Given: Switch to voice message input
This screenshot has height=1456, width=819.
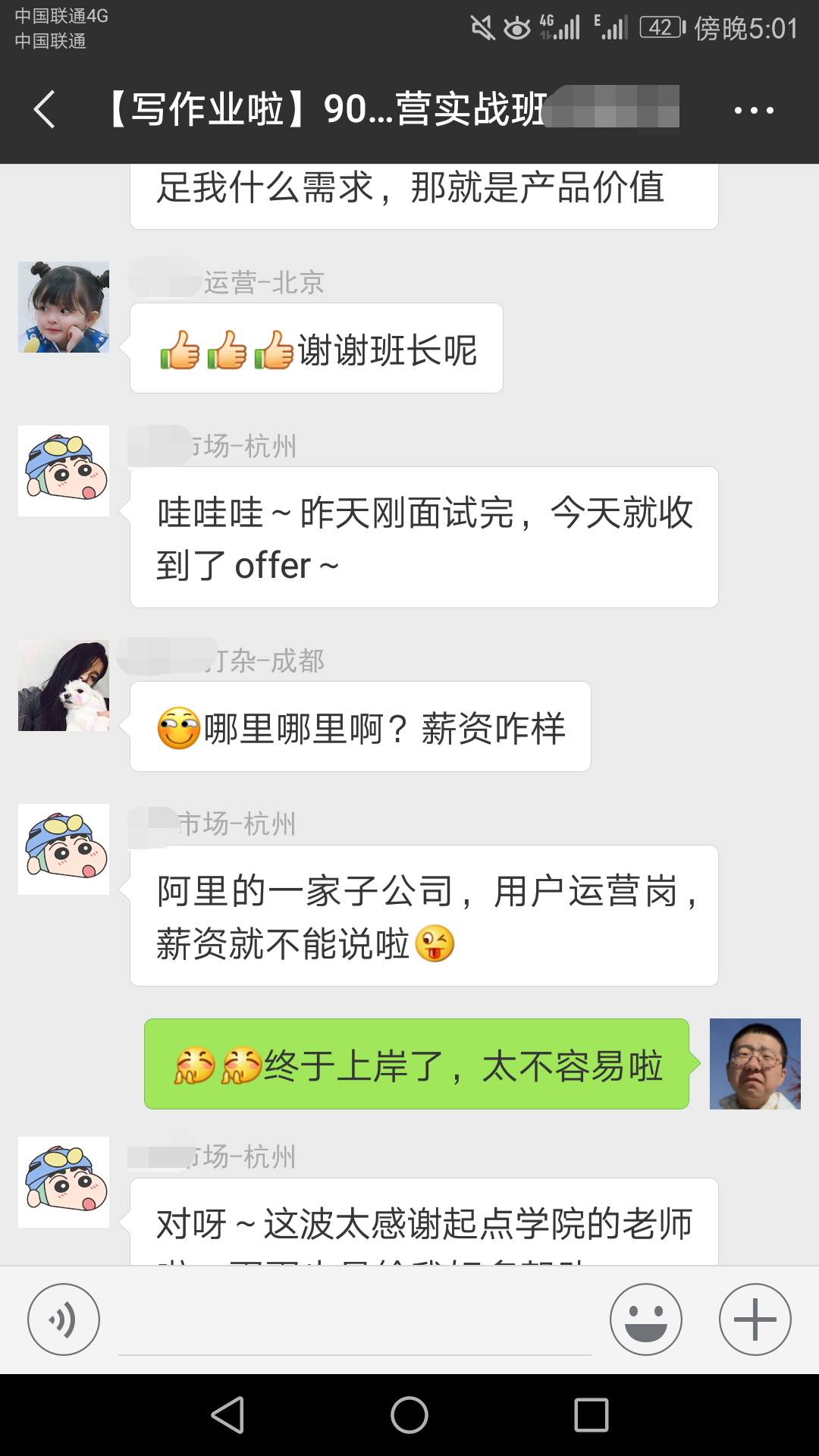Looking at the screenshot, I should click(64, 1319).
